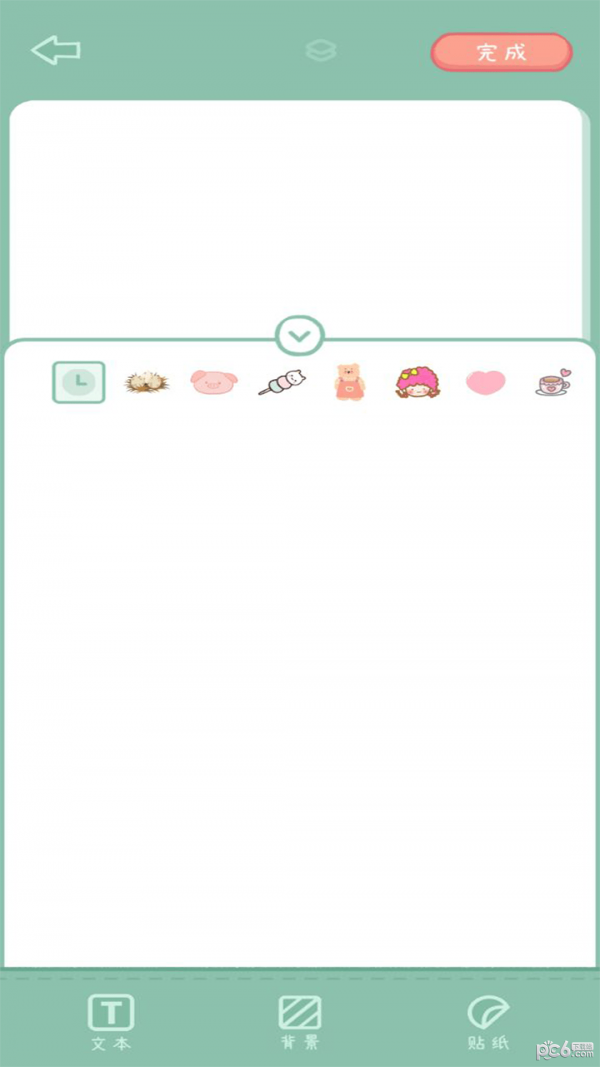This screenshot has width=600, height=1067.
Task: Open the layers icon
Action: [320, 51]
